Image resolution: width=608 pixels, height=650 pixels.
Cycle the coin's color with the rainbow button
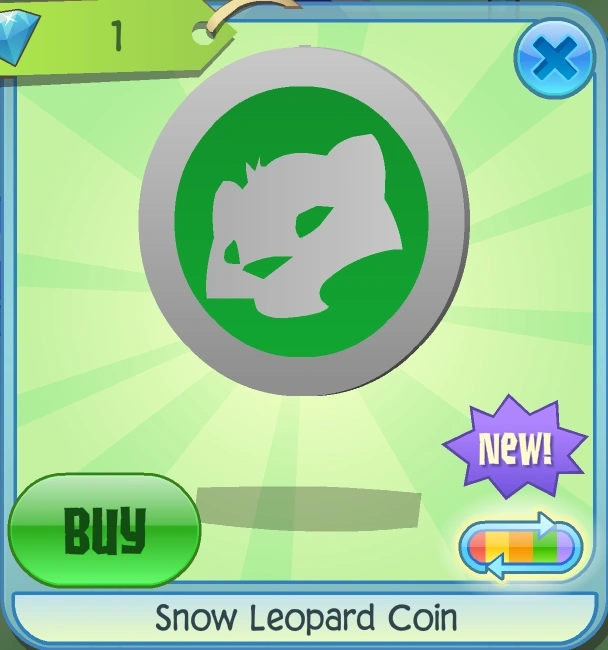point(521,546)
